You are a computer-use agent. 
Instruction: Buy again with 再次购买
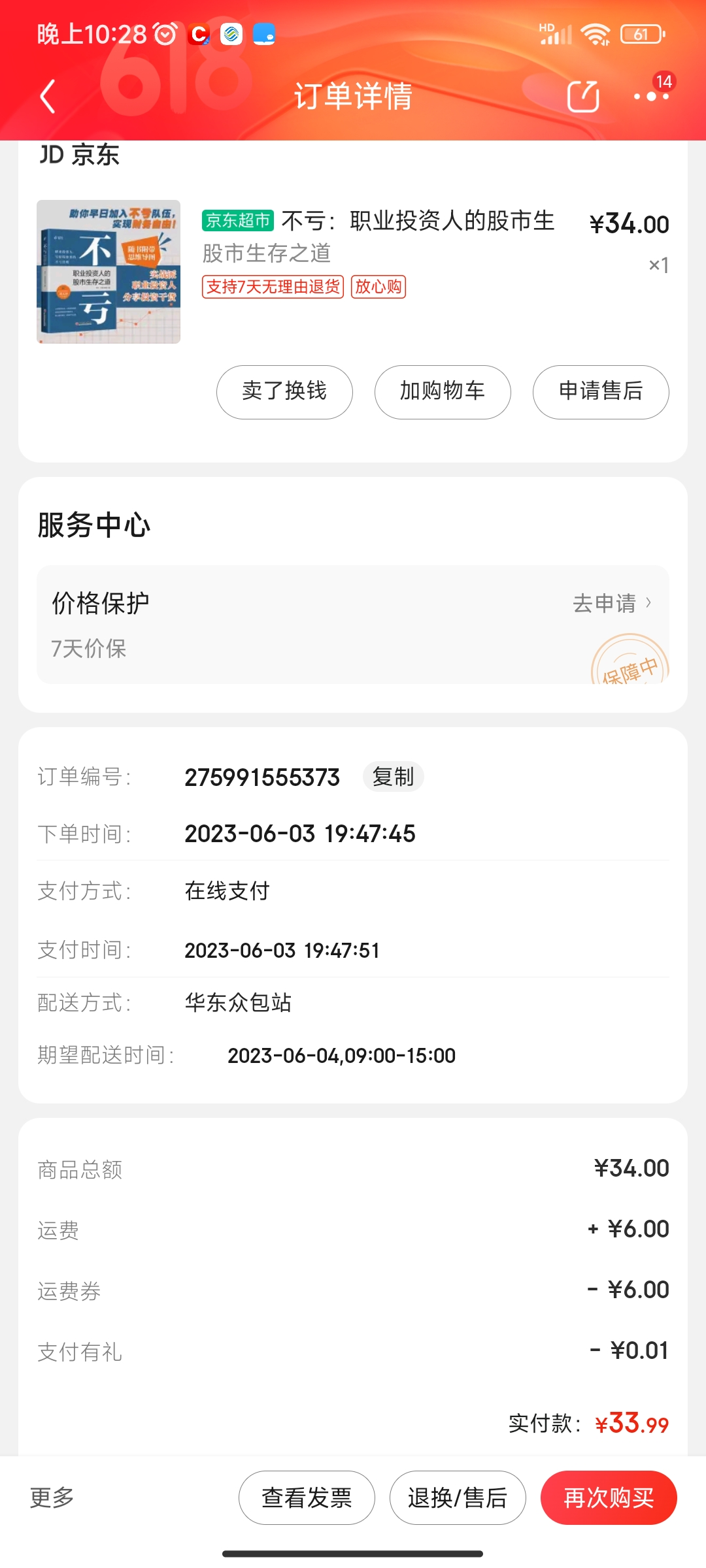609,1497
